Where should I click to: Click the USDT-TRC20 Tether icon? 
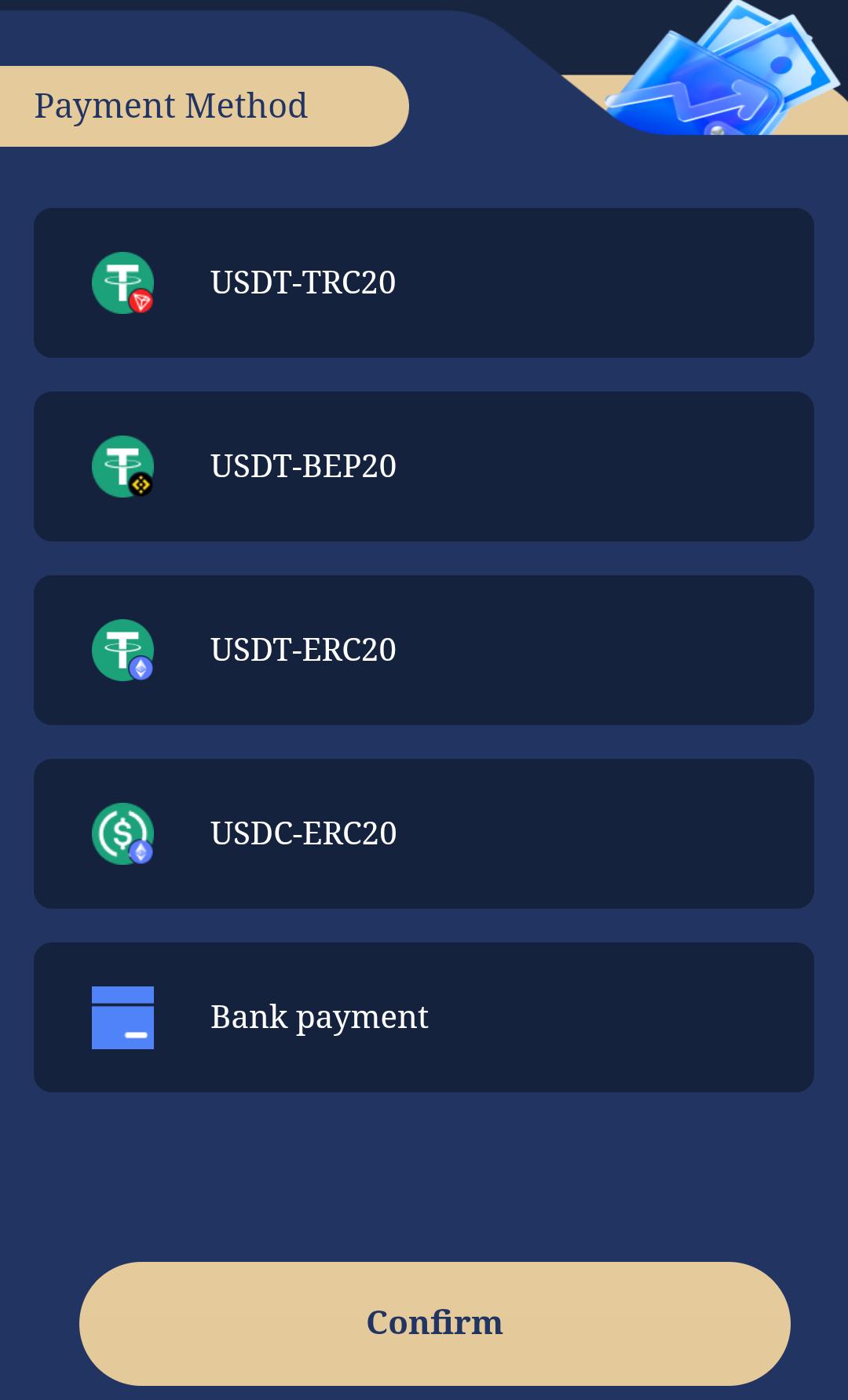point(123,283)
